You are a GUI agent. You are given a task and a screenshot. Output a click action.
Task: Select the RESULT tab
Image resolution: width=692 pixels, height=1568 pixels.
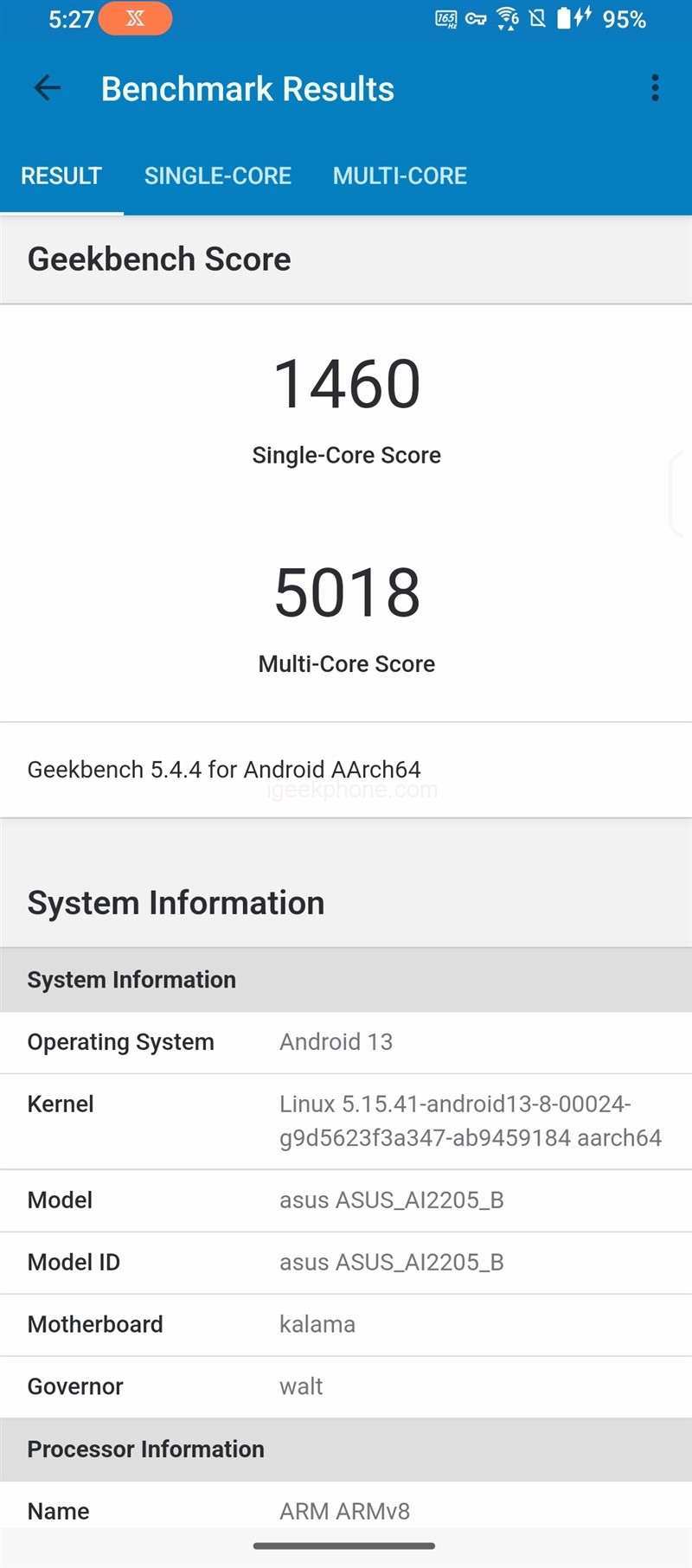pos(61,176)
